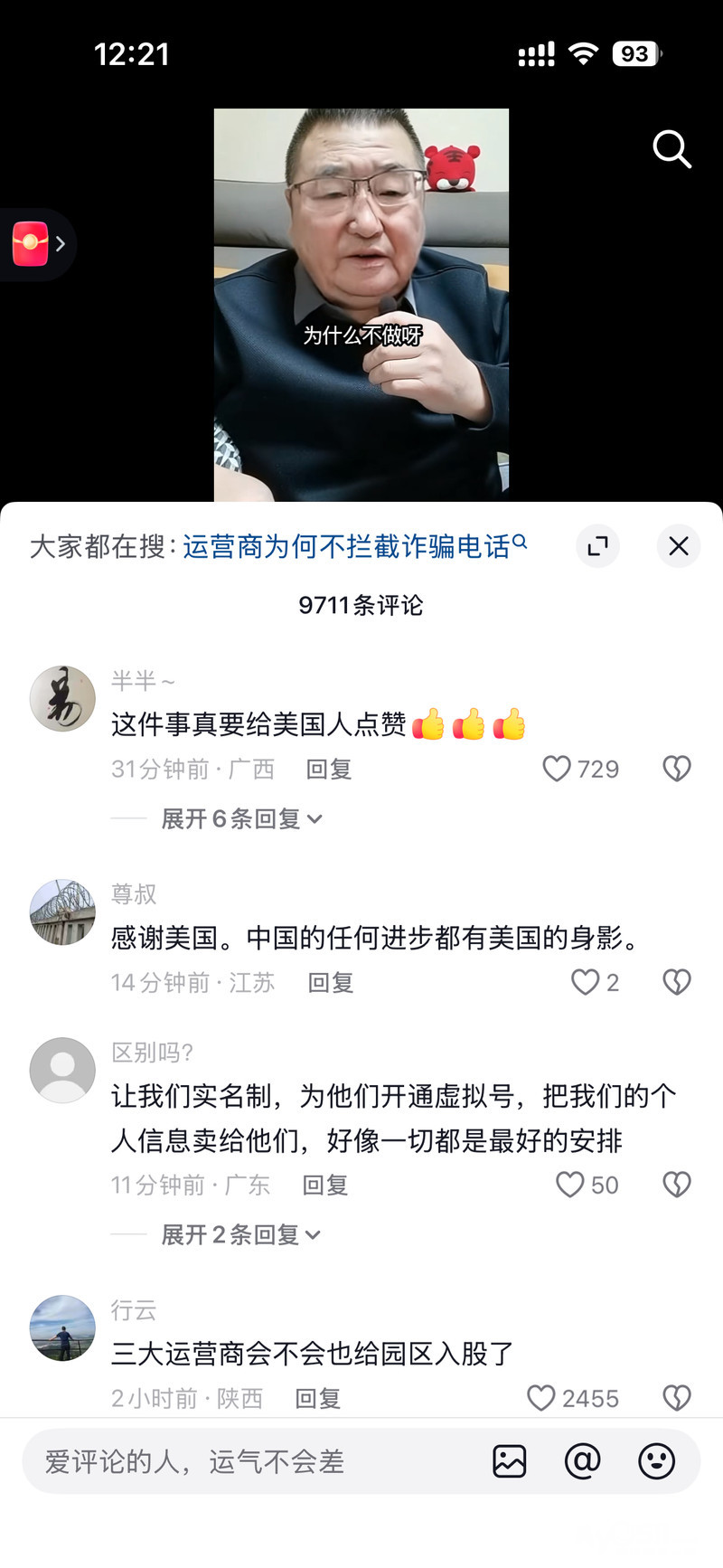Reply to 半半～'s comment
723x1568 pixels.
point(328,770)
